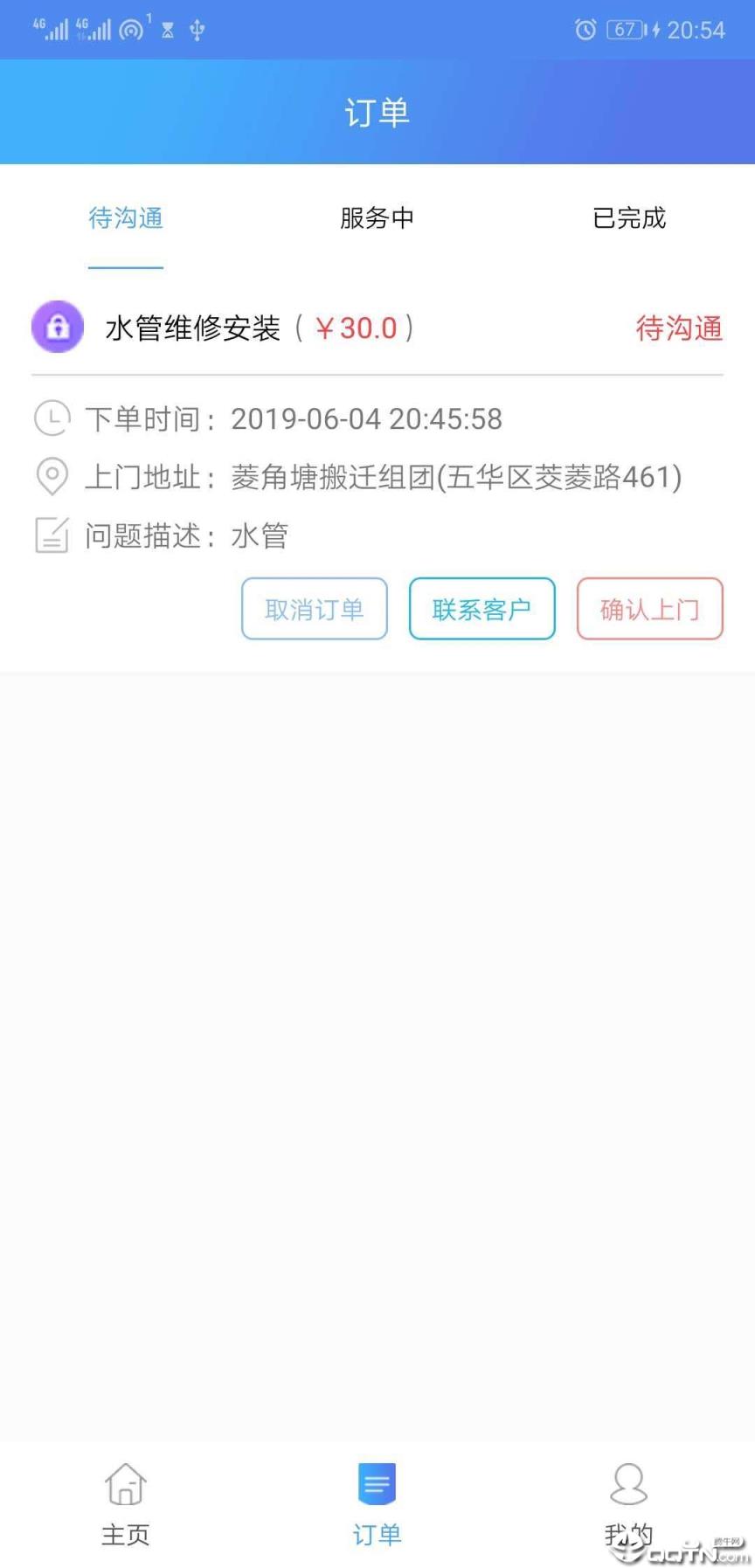Click the location pin icon beside 上门地址

pyautogui.click(x=52, y=477)
